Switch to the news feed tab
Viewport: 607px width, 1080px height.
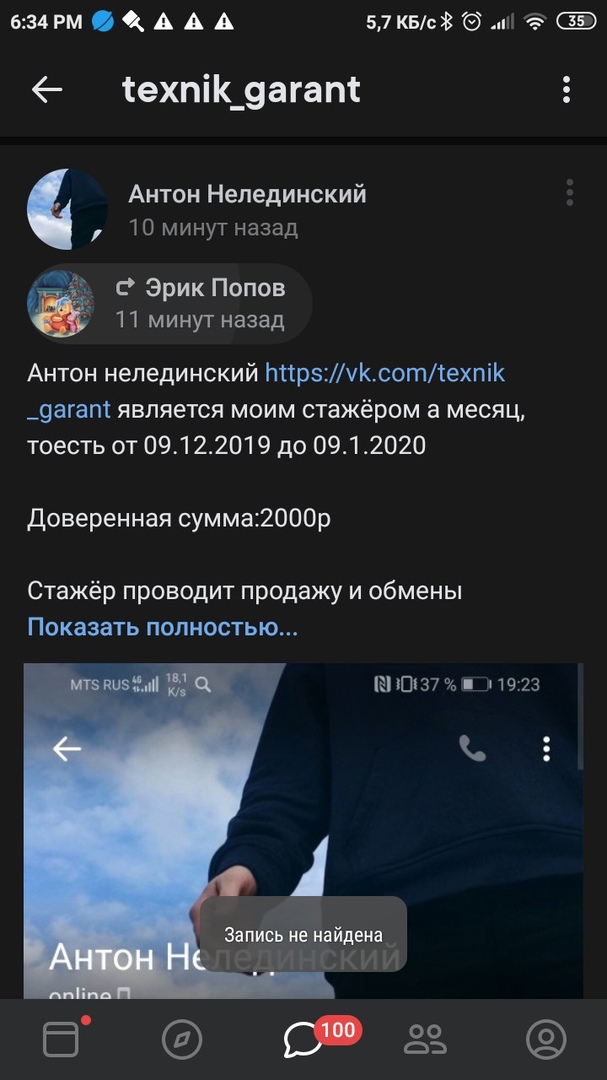(x=60, y=1040)
